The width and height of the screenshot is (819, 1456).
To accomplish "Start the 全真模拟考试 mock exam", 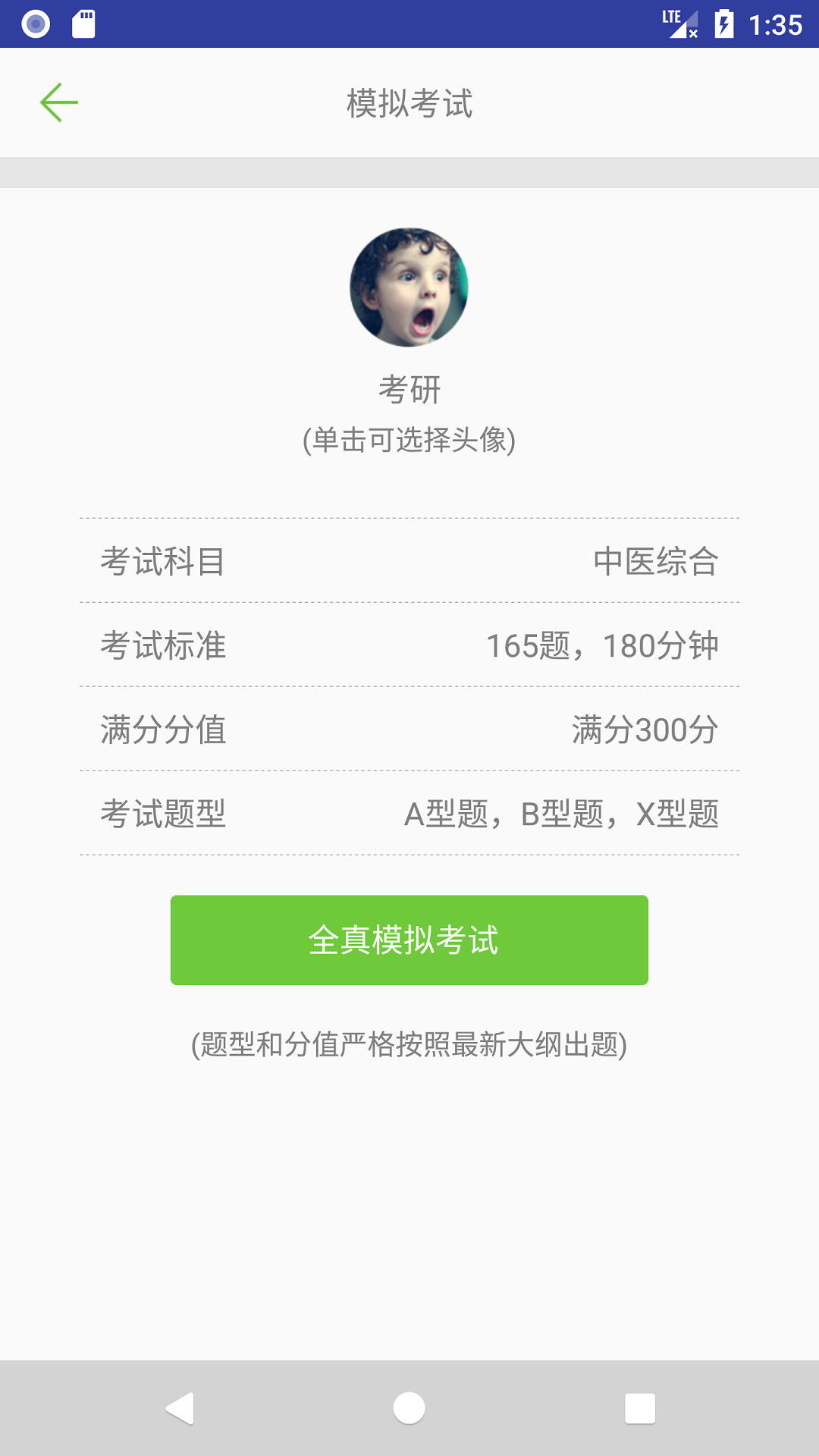I will click(409, 940).
